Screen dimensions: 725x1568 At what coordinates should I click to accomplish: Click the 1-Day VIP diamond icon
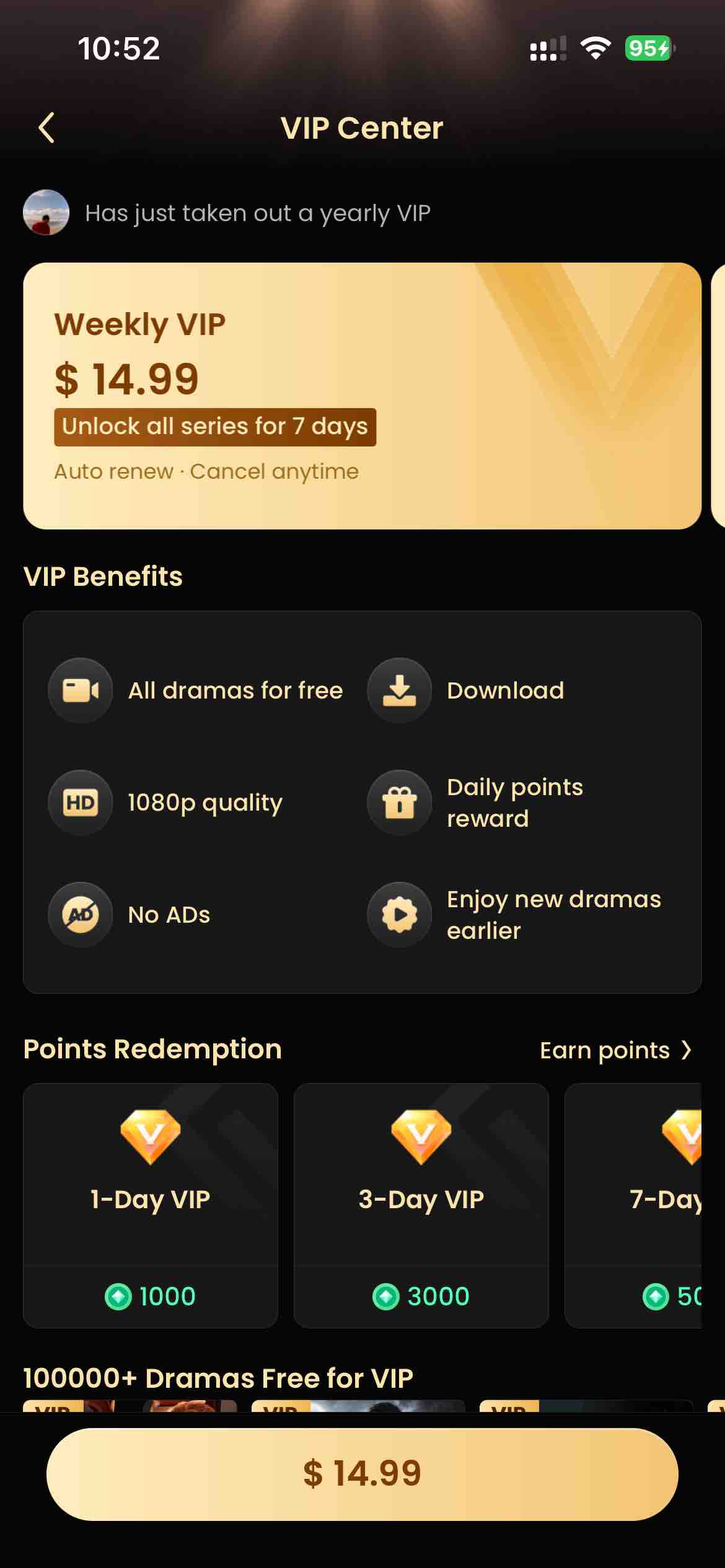point(151,1136)
